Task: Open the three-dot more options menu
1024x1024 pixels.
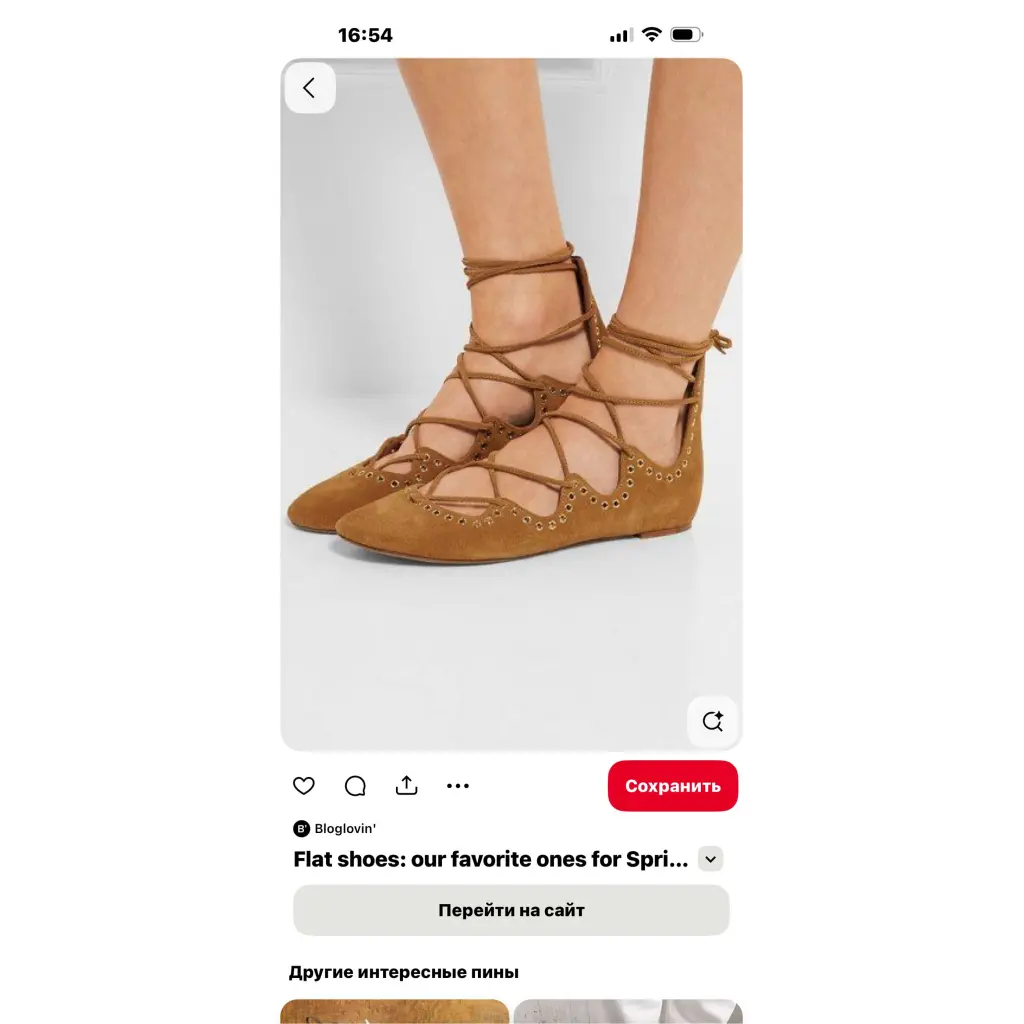Action: click(x=458, y=786)
